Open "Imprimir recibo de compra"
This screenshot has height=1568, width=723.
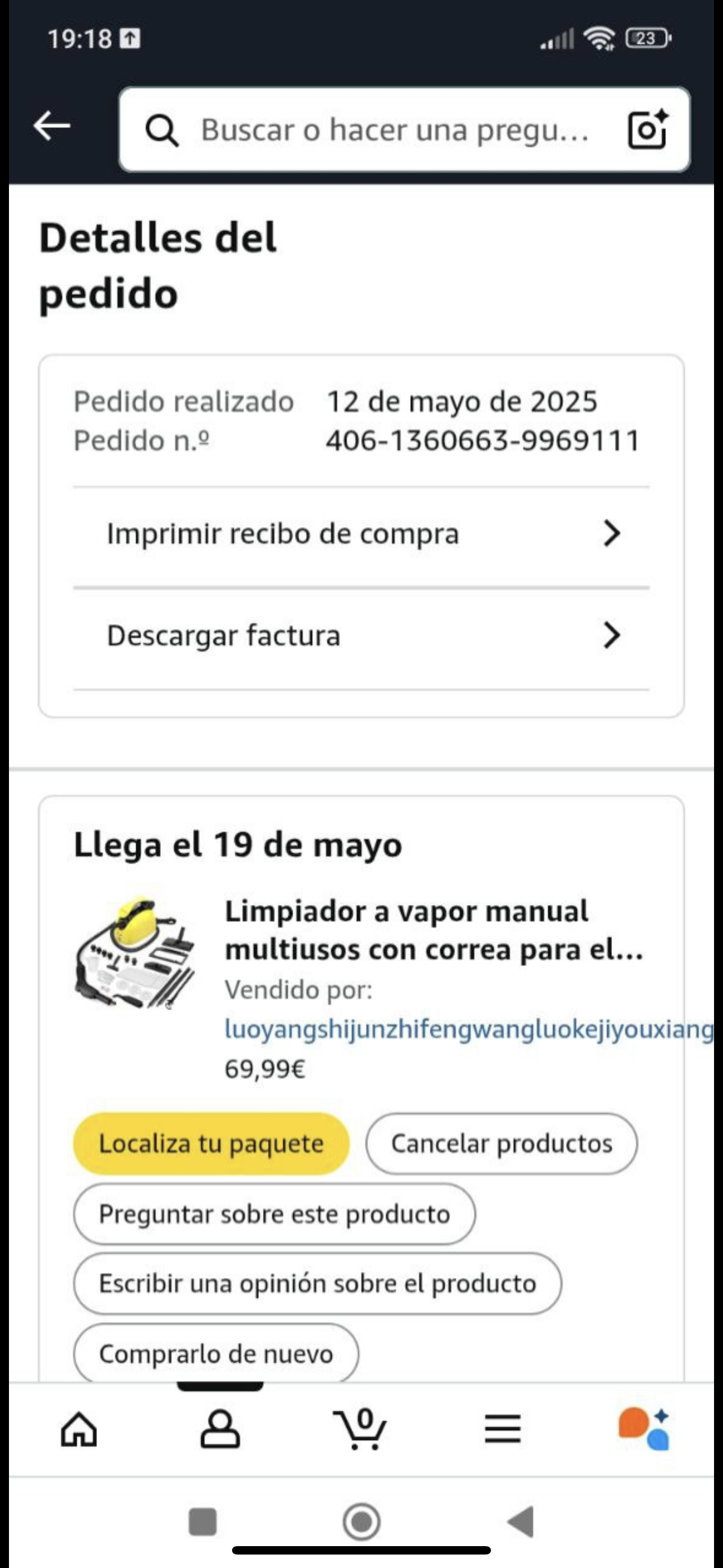coord(361,534)
